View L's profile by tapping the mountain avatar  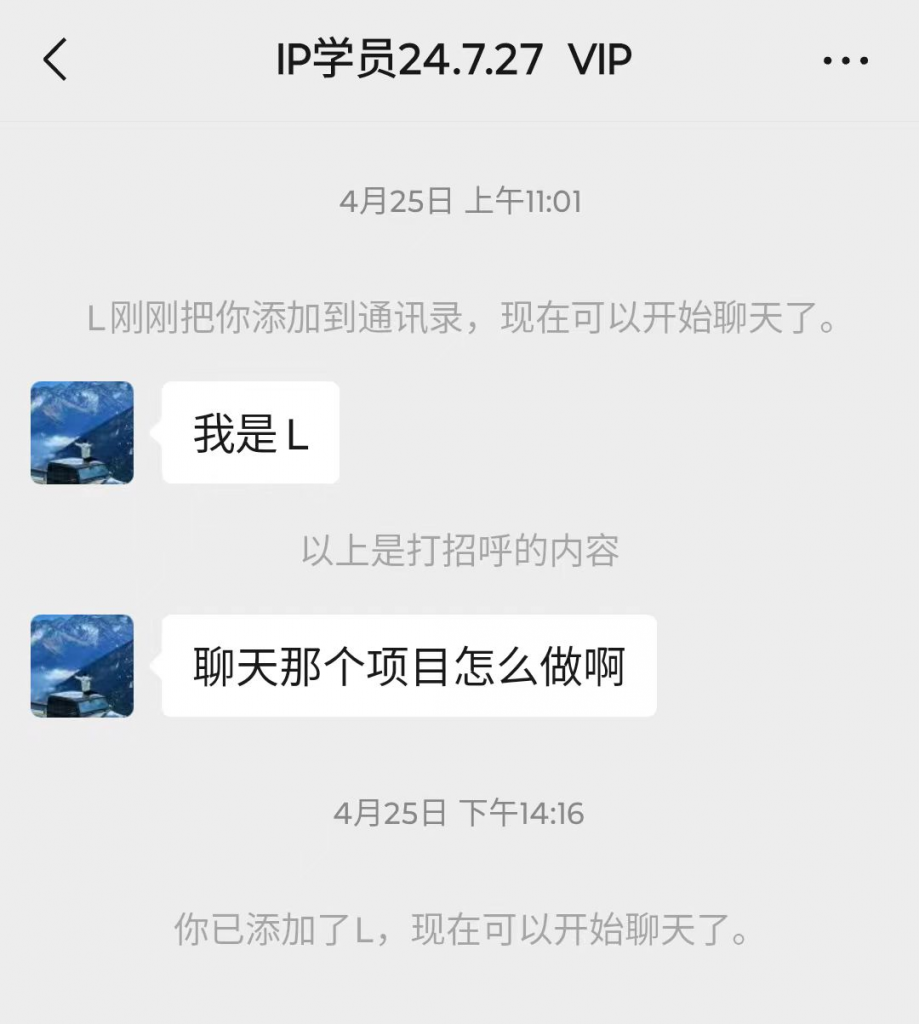tap(80, 432)
